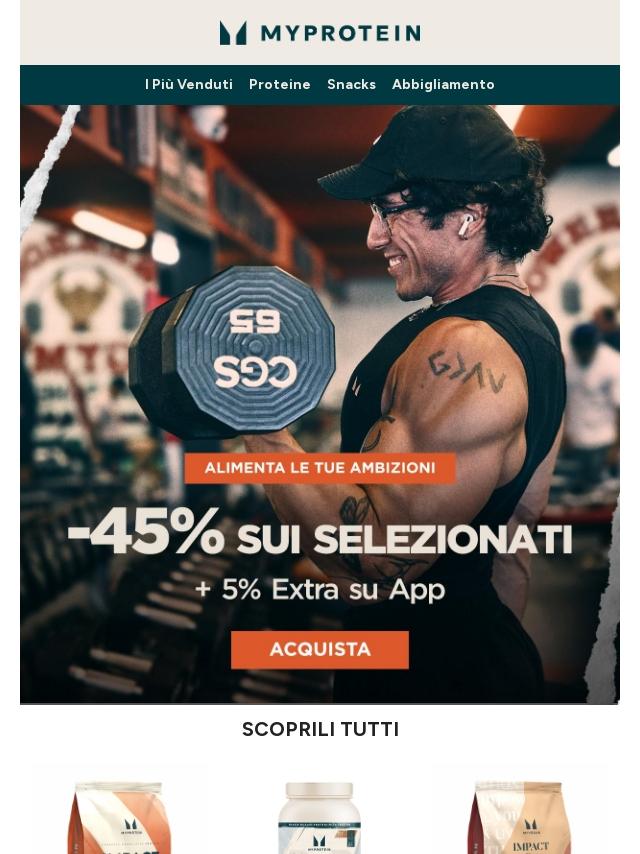Open the Myprotein logo link

tap(320, 33)
